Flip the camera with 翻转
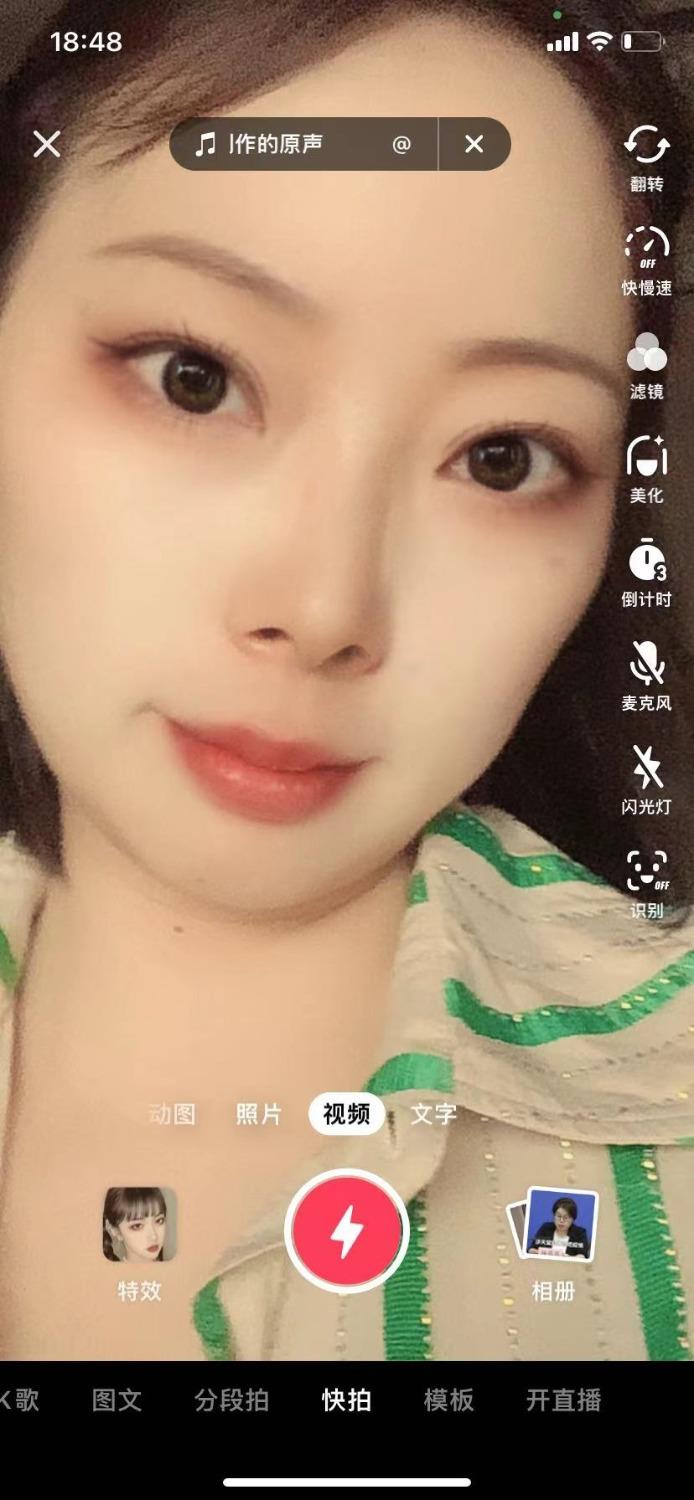The height and width of the screenshot is (1500, 694). pos(646,155)
